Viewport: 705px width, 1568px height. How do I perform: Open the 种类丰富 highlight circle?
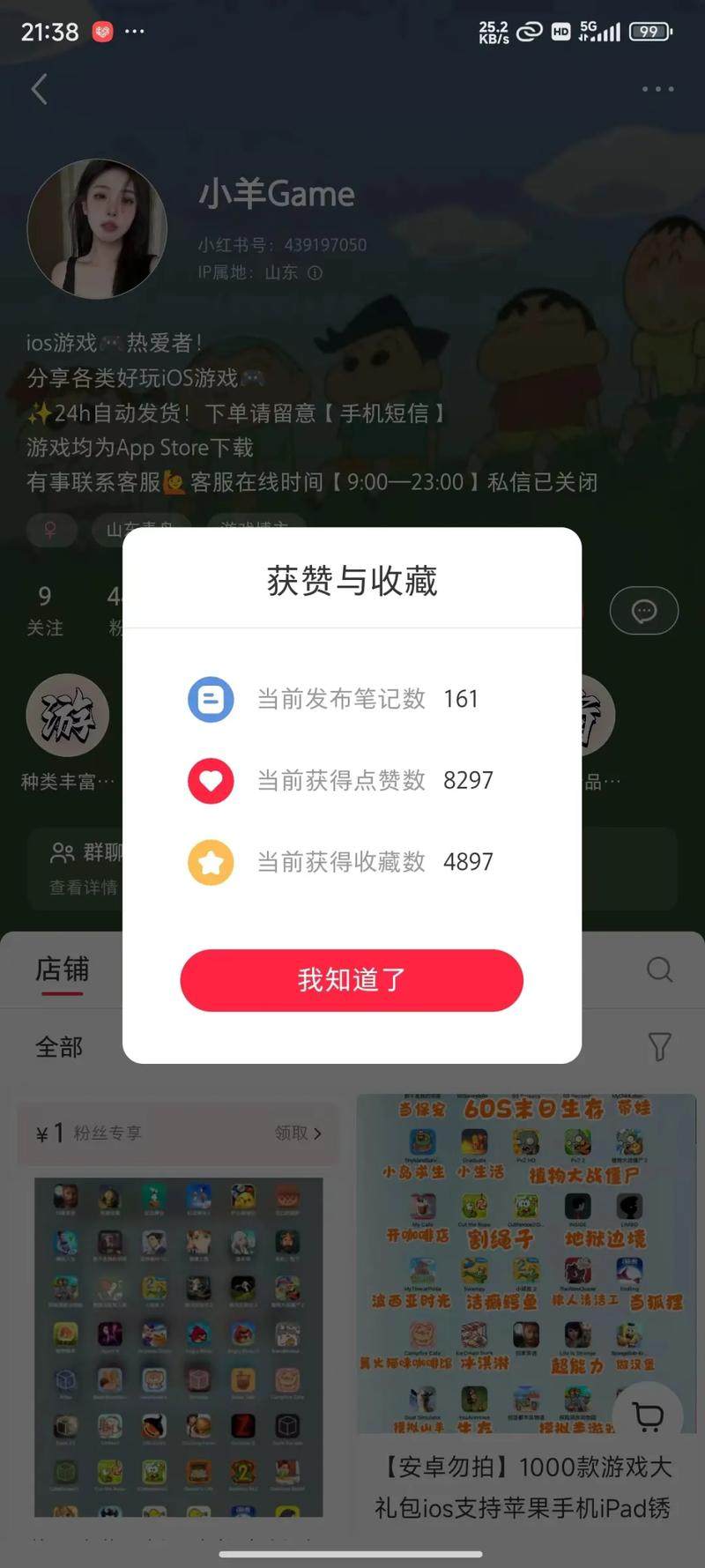[67, 716]
